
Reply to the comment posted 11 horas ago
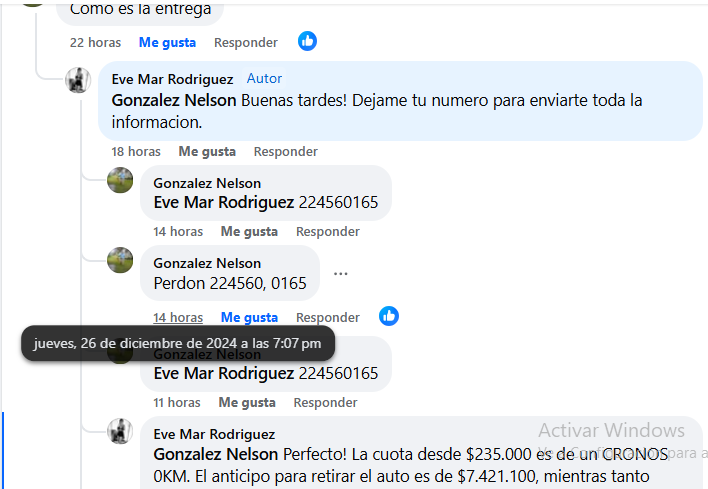point(326,403)
